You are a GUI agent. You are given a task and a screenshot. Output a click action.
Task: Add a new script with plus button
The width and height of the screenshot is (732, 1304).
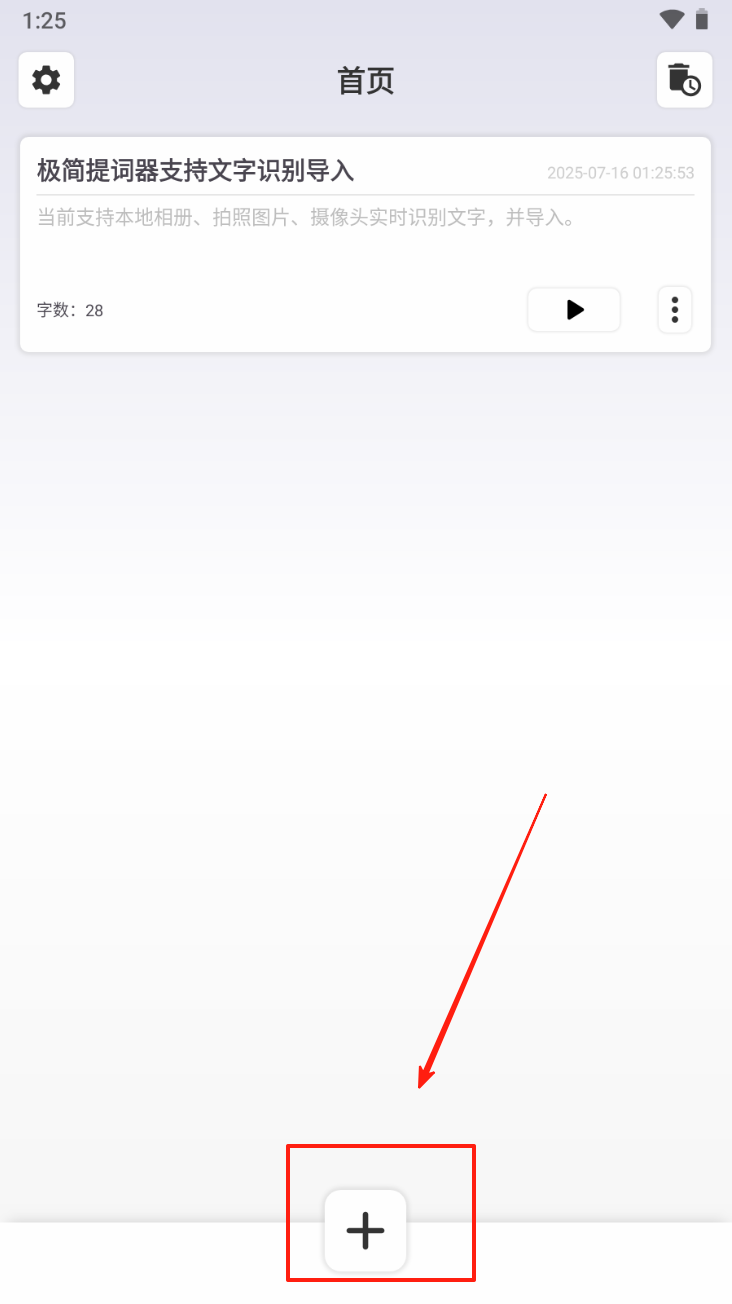(x=365, y=1230)
